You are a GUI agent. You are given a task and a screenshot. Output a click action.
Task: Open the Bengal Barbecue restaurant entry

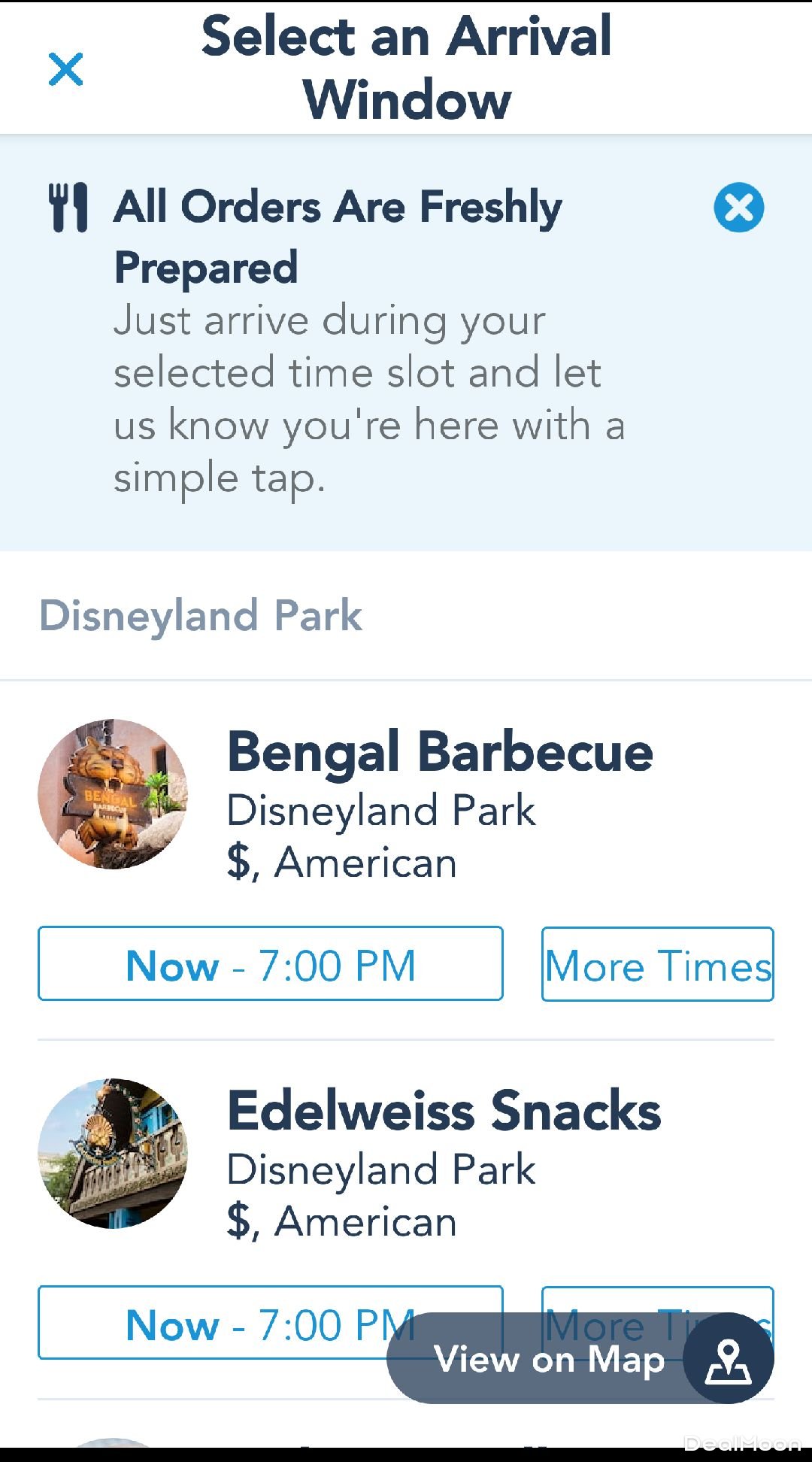(x=440, y=753)
